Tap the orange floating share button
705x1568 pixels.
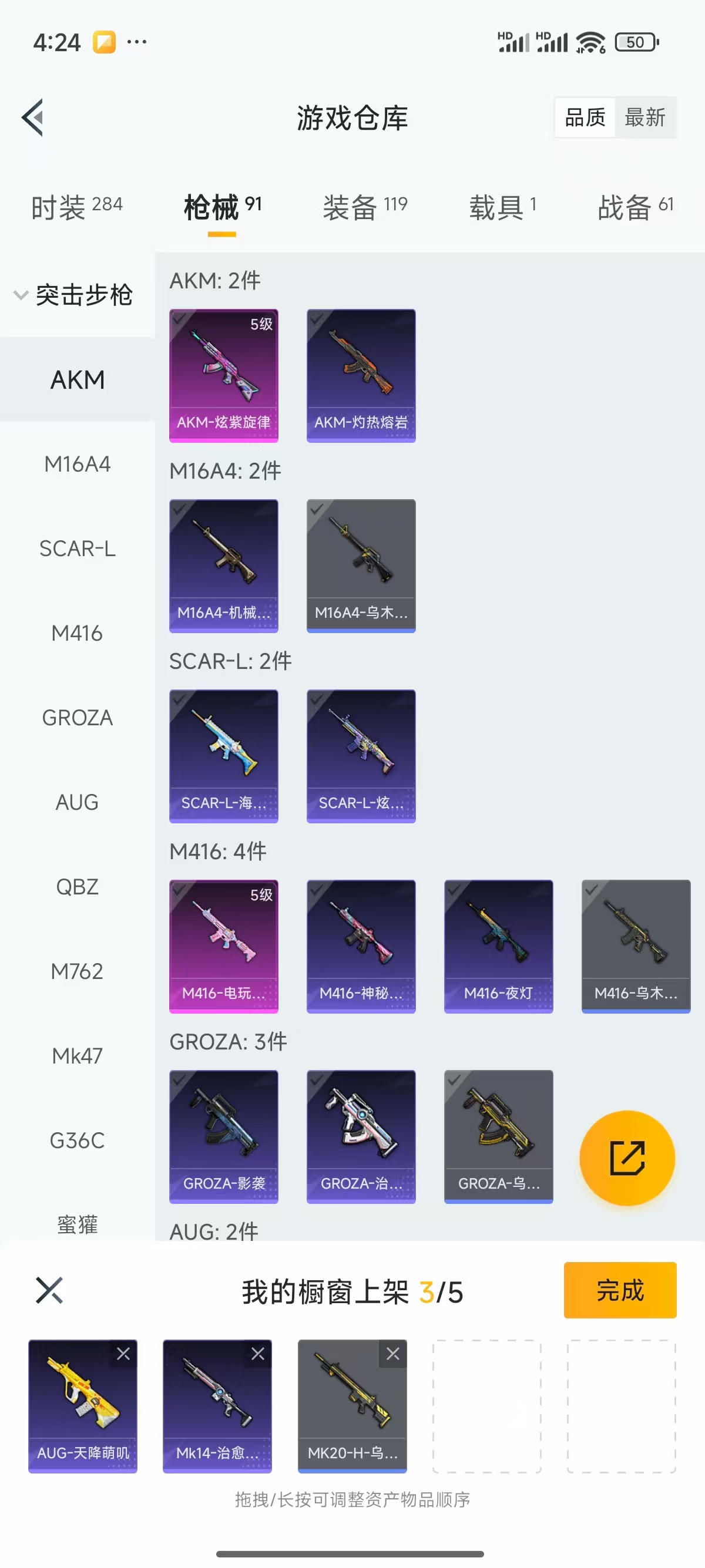(x=627, y=1158)
